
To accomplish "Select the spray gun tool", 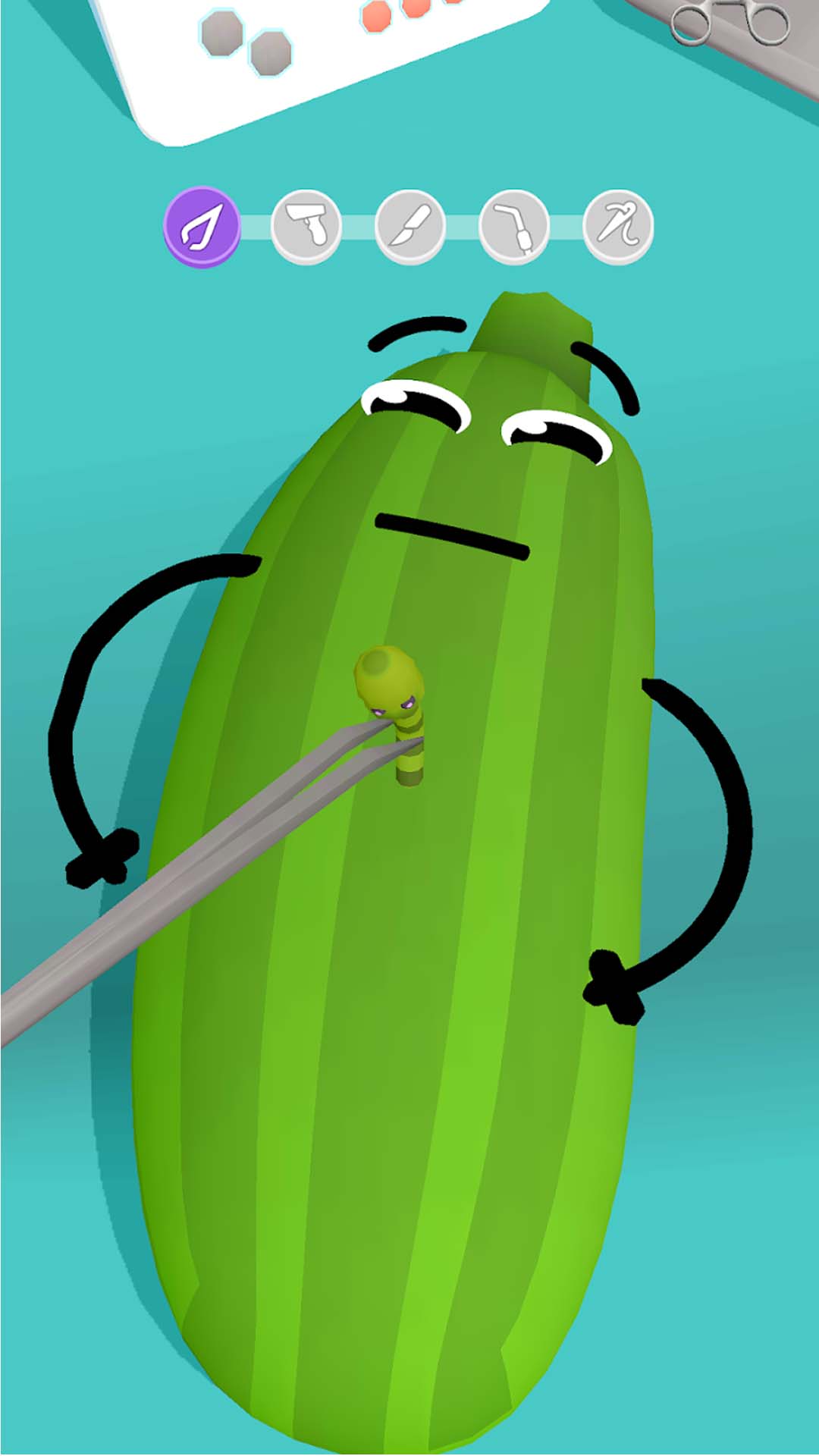I will (306, 226).
